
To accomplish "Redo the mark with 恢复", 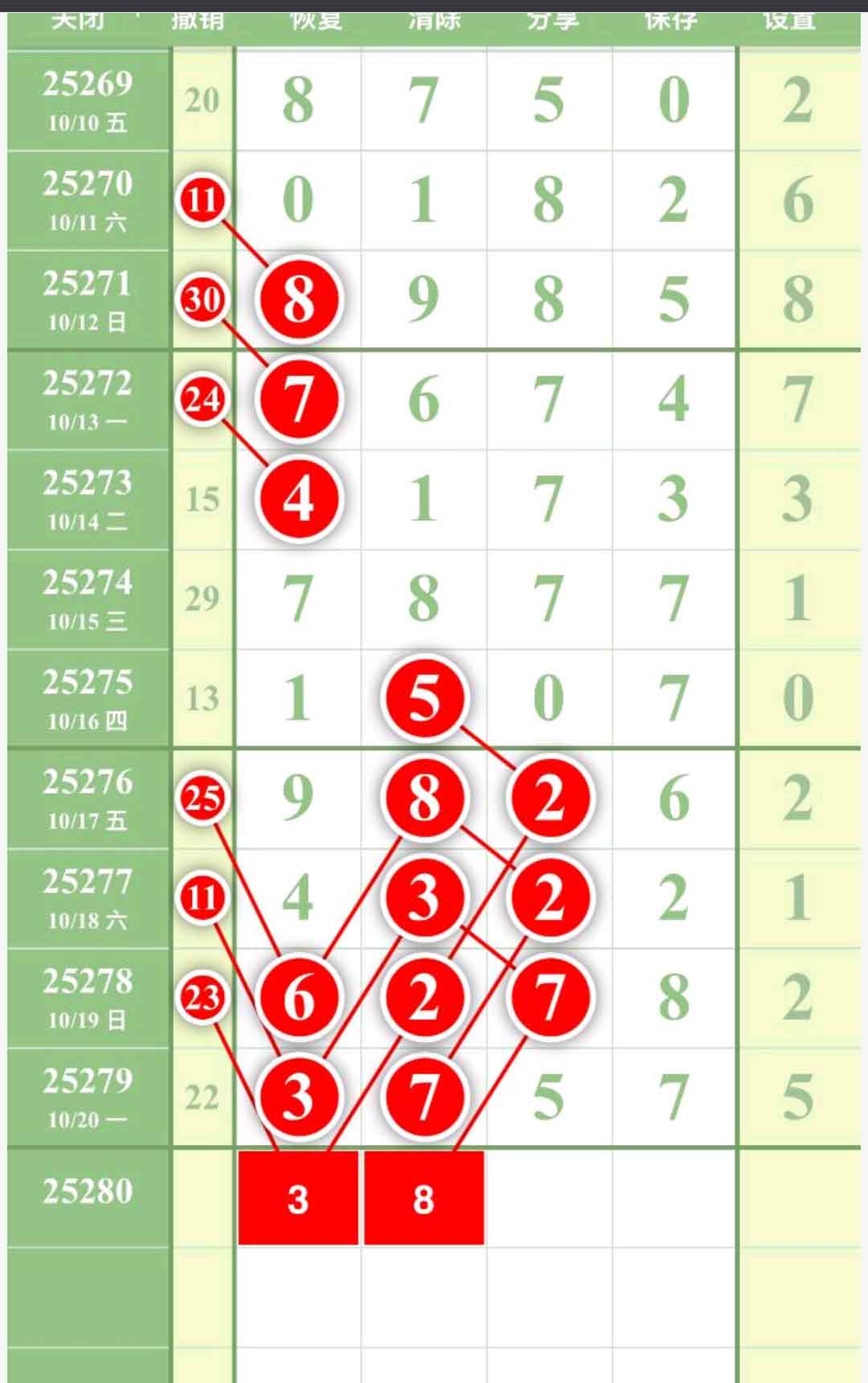I will point(316,23).
